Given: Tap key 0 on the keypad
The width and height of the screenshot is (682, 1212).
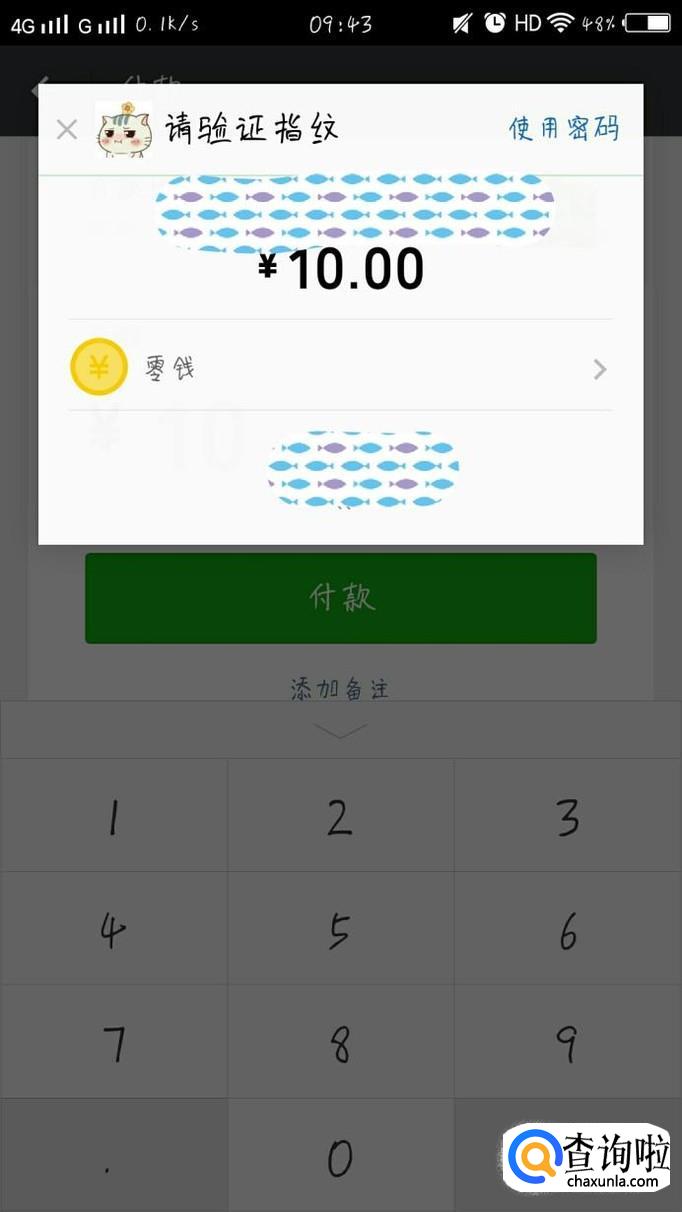Looking at the screenshot, I should [340, 1157].
